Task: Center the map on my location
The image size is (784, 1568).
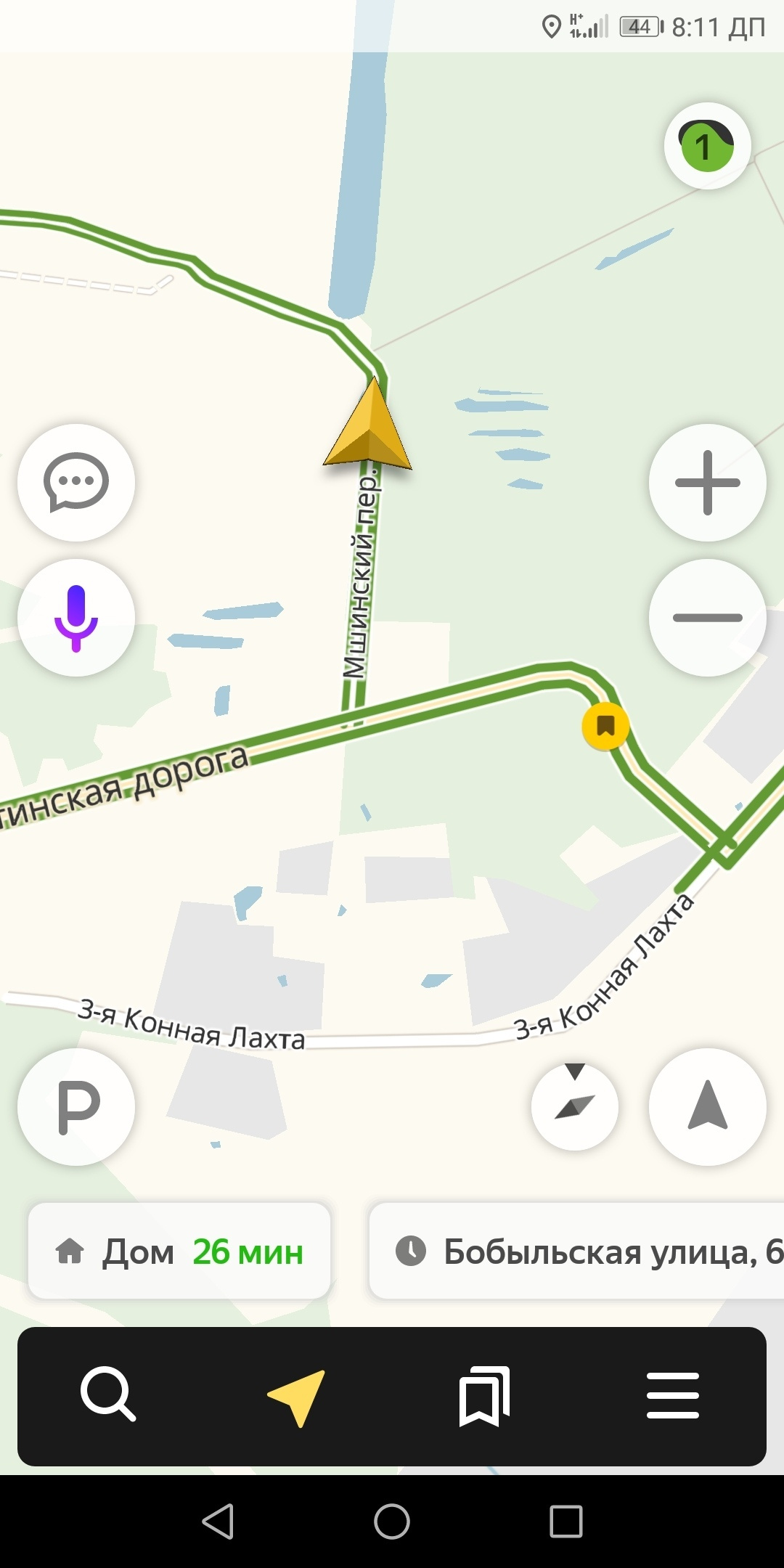Action: tap(708, 1107)
